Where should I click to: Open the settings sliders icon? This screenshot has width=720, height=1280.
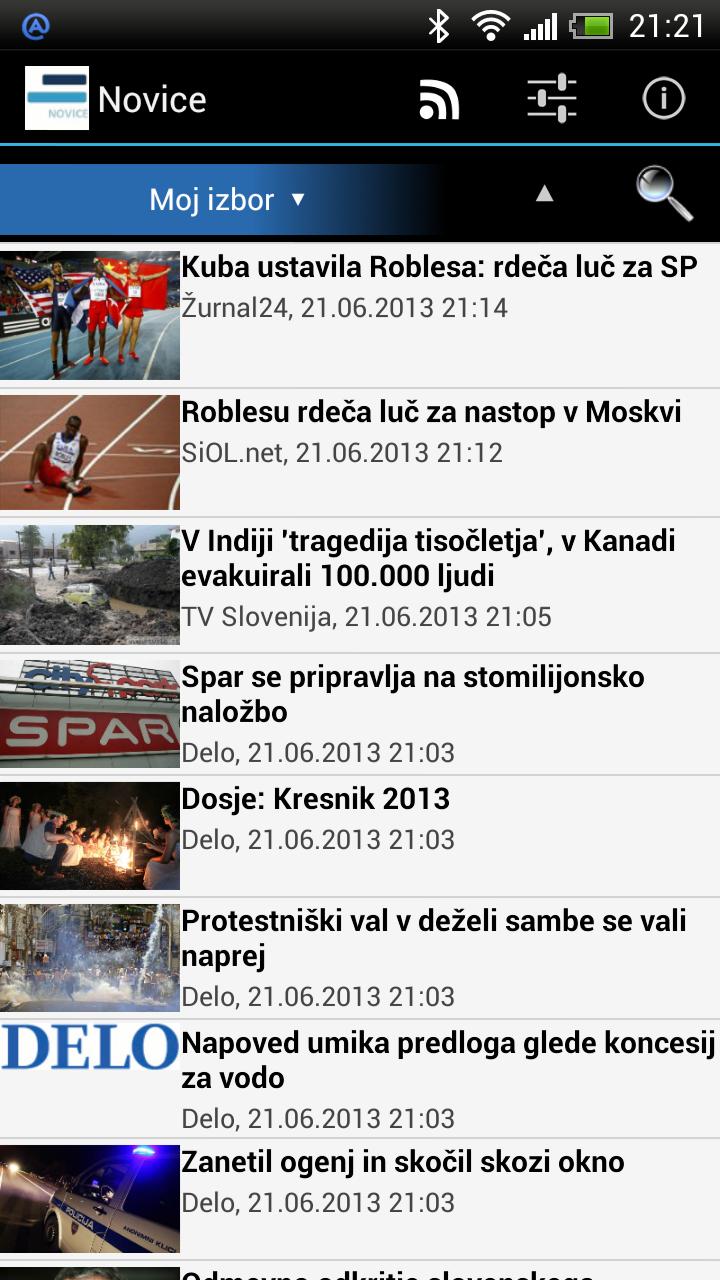click(x=552, y=99)
